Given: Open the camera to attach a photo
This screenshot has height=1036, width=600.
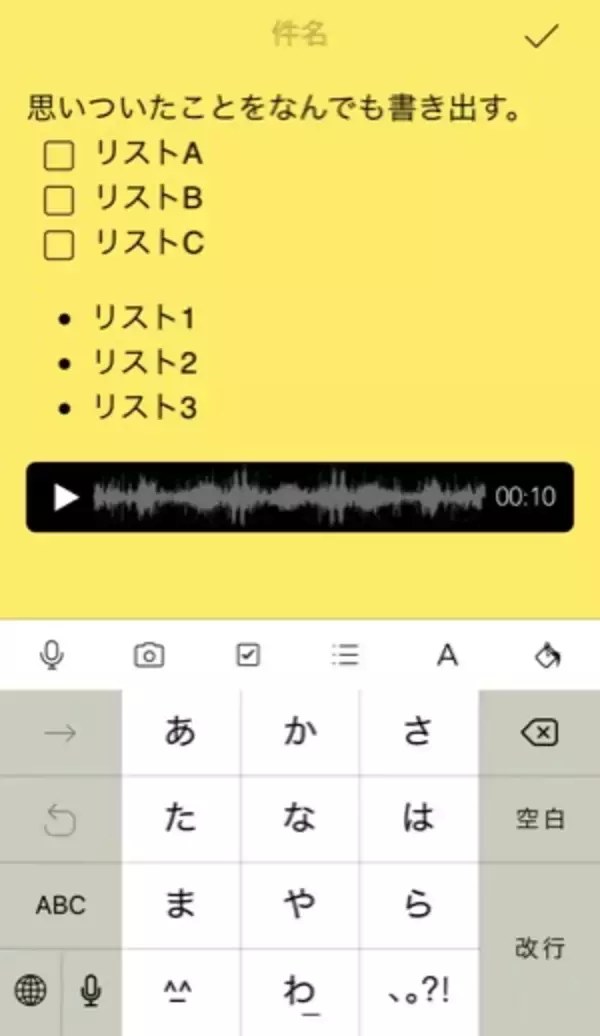Looking at the screenshot, I should click(149, 655).
